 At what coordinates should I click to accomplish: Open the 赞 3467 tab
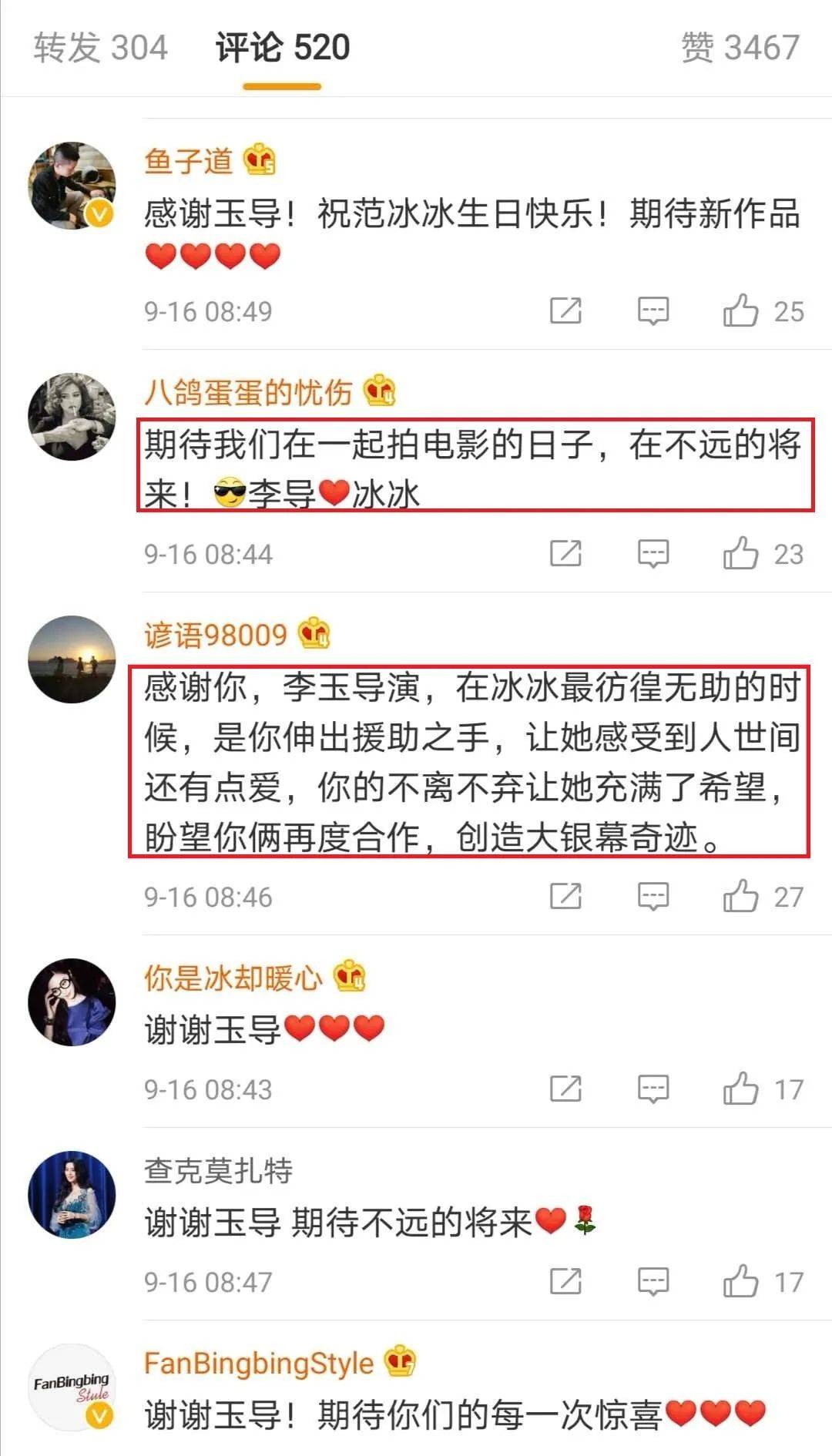pyautogui.click(x=740, y=48)
